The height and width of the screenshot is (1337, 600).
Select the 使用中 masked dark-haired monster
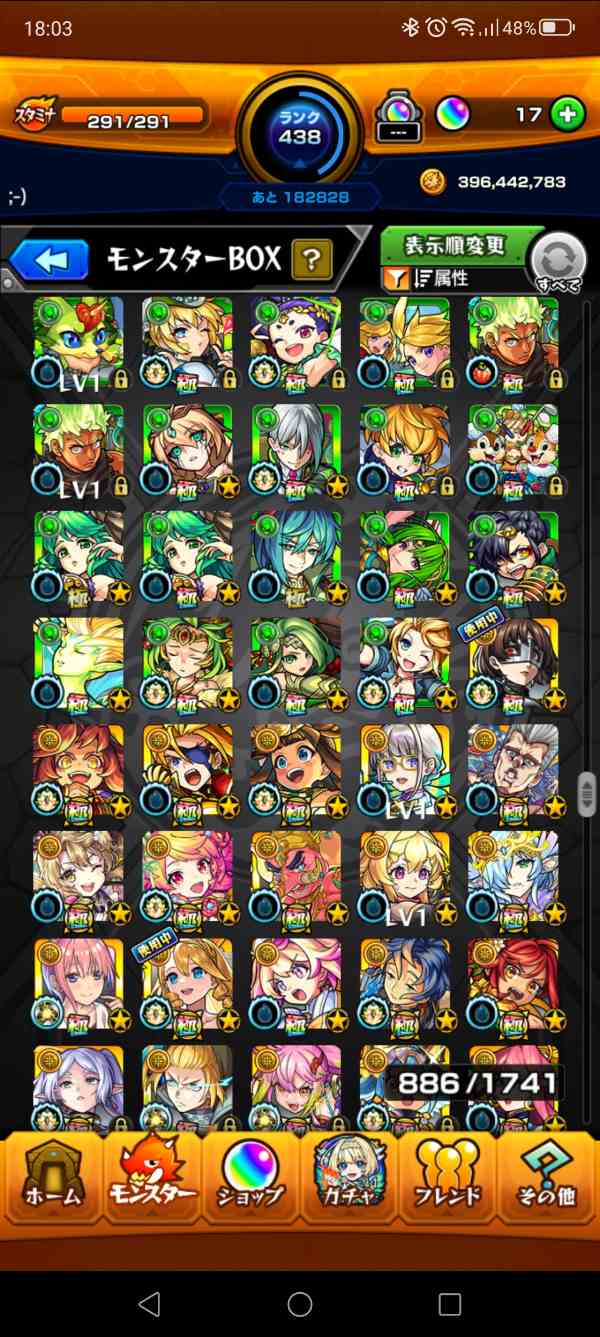pos(512,664)
